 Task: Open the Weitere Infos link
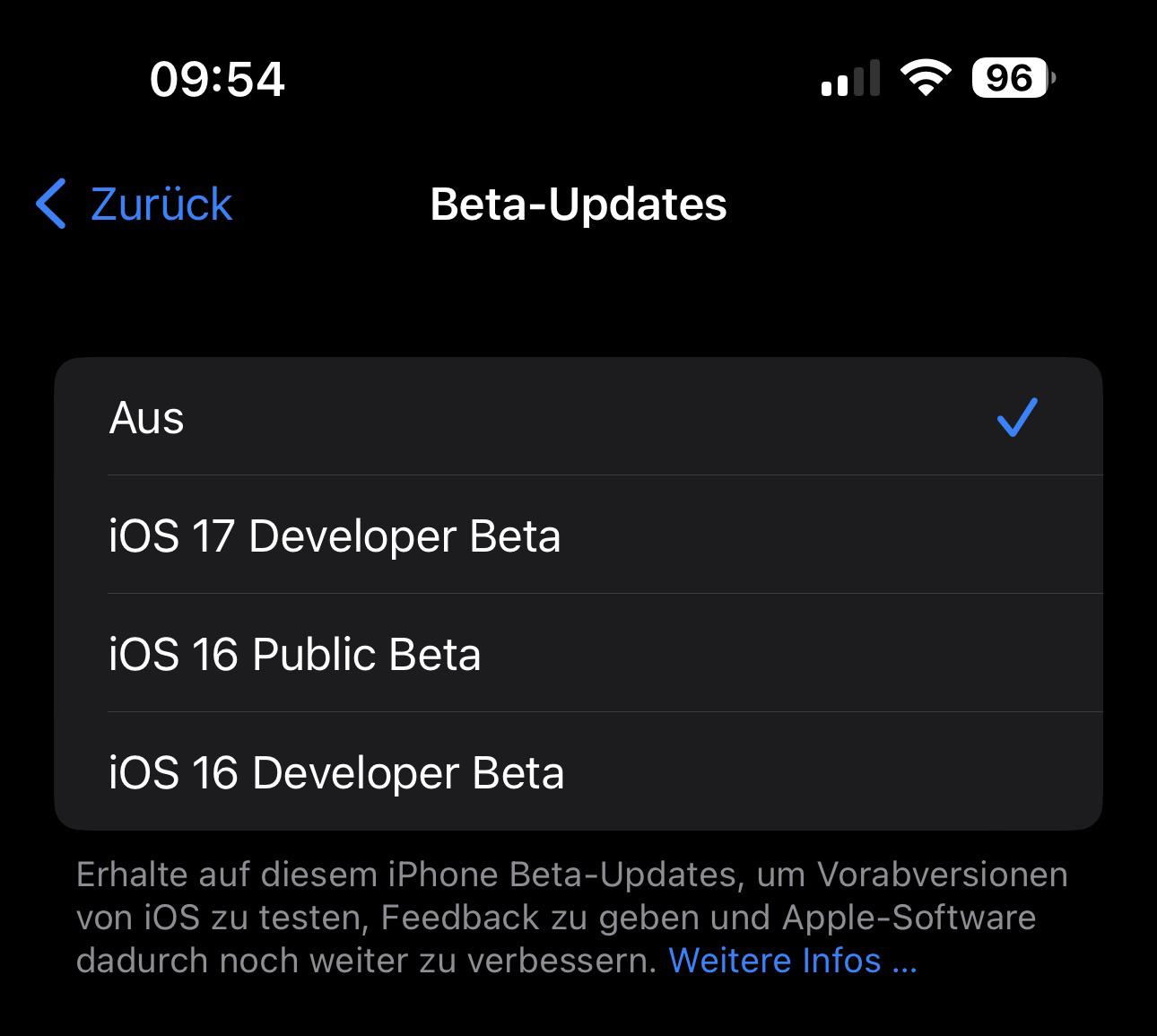tap(792, 961)
